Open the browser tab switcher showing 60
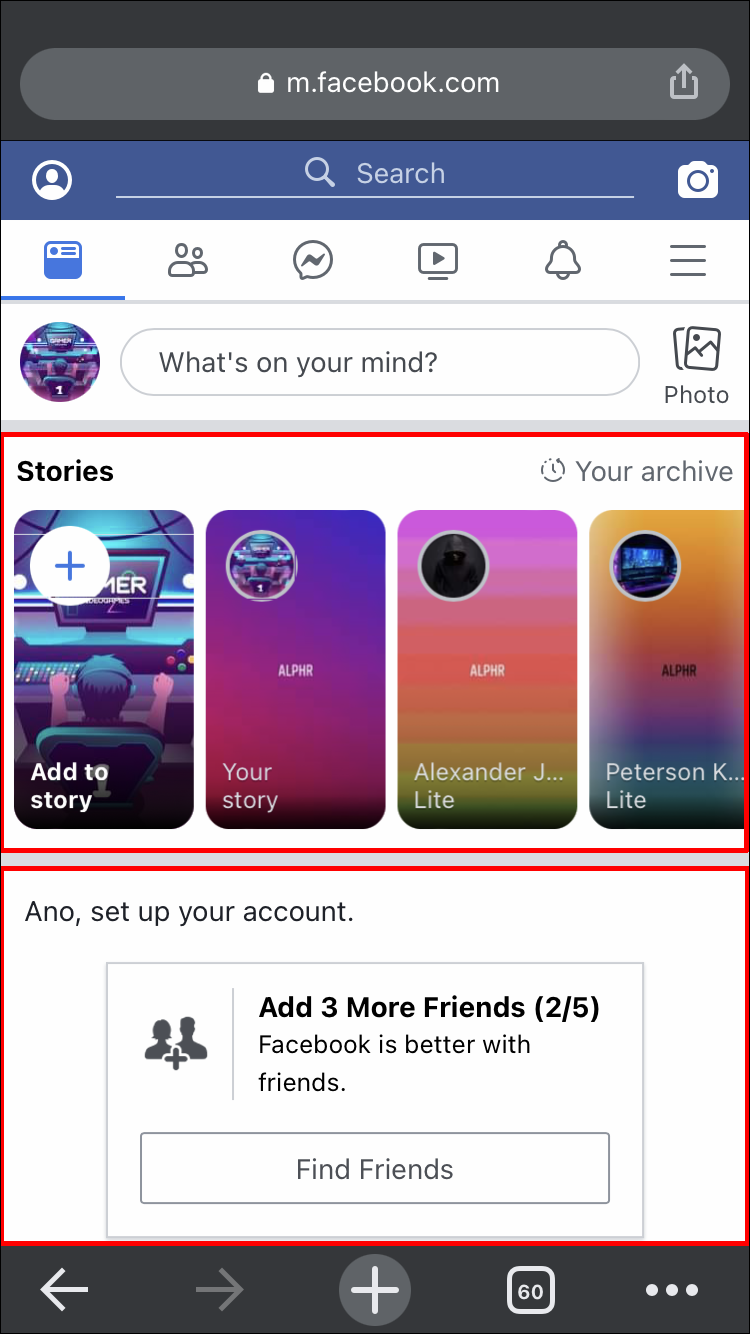Image resolution: width=750 pixels, height=1334 pixels. pyautogui.click(x=530, y=1290)
